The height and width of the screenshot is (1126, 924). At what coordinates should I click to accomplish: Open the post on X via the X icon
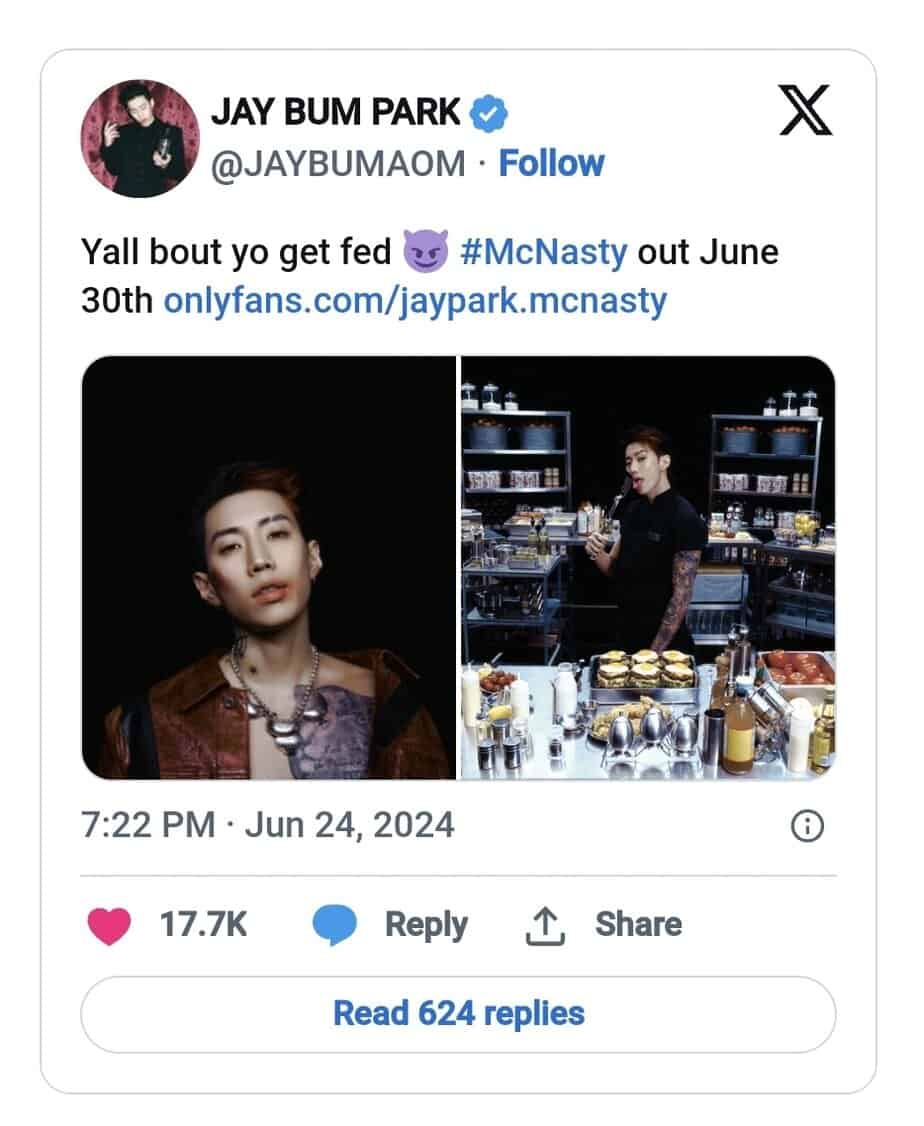click(x=804, y=111)
